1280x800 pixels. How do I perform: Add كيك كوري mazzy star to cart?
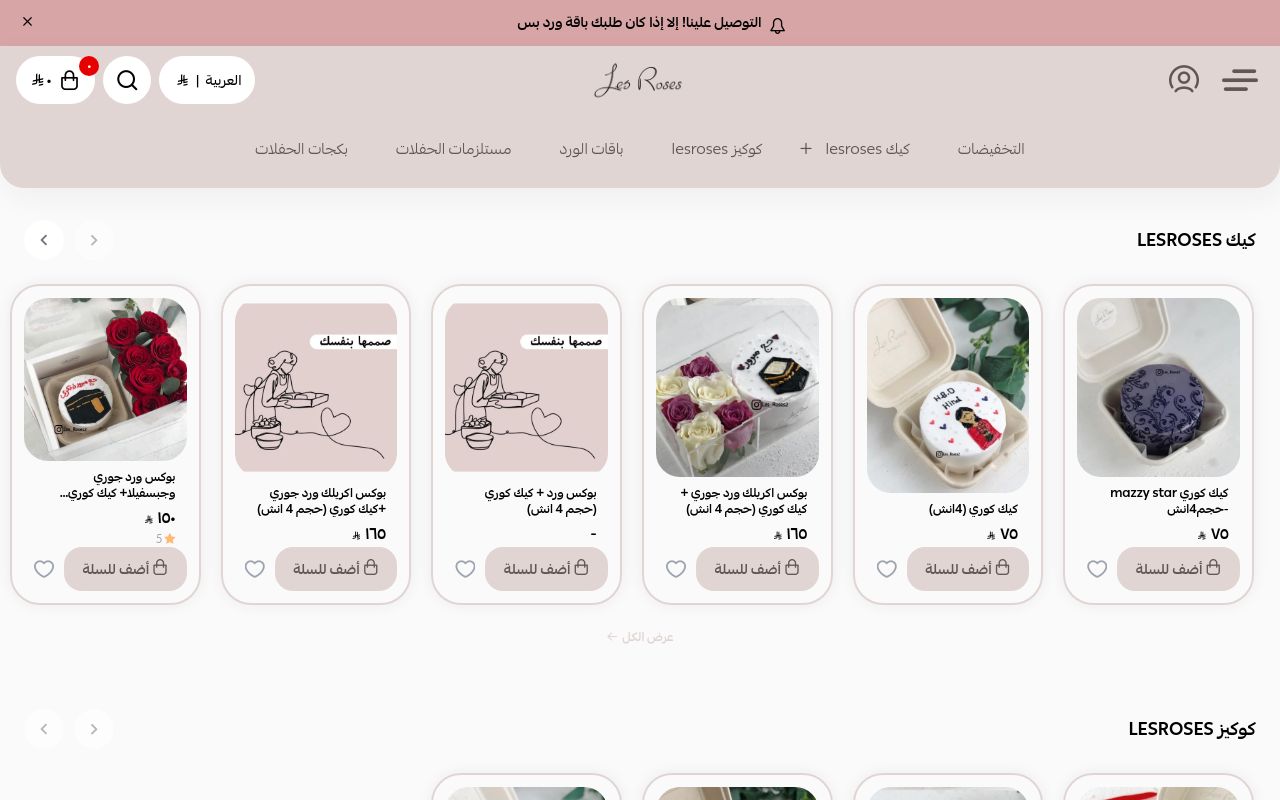tap(1178, 569)
